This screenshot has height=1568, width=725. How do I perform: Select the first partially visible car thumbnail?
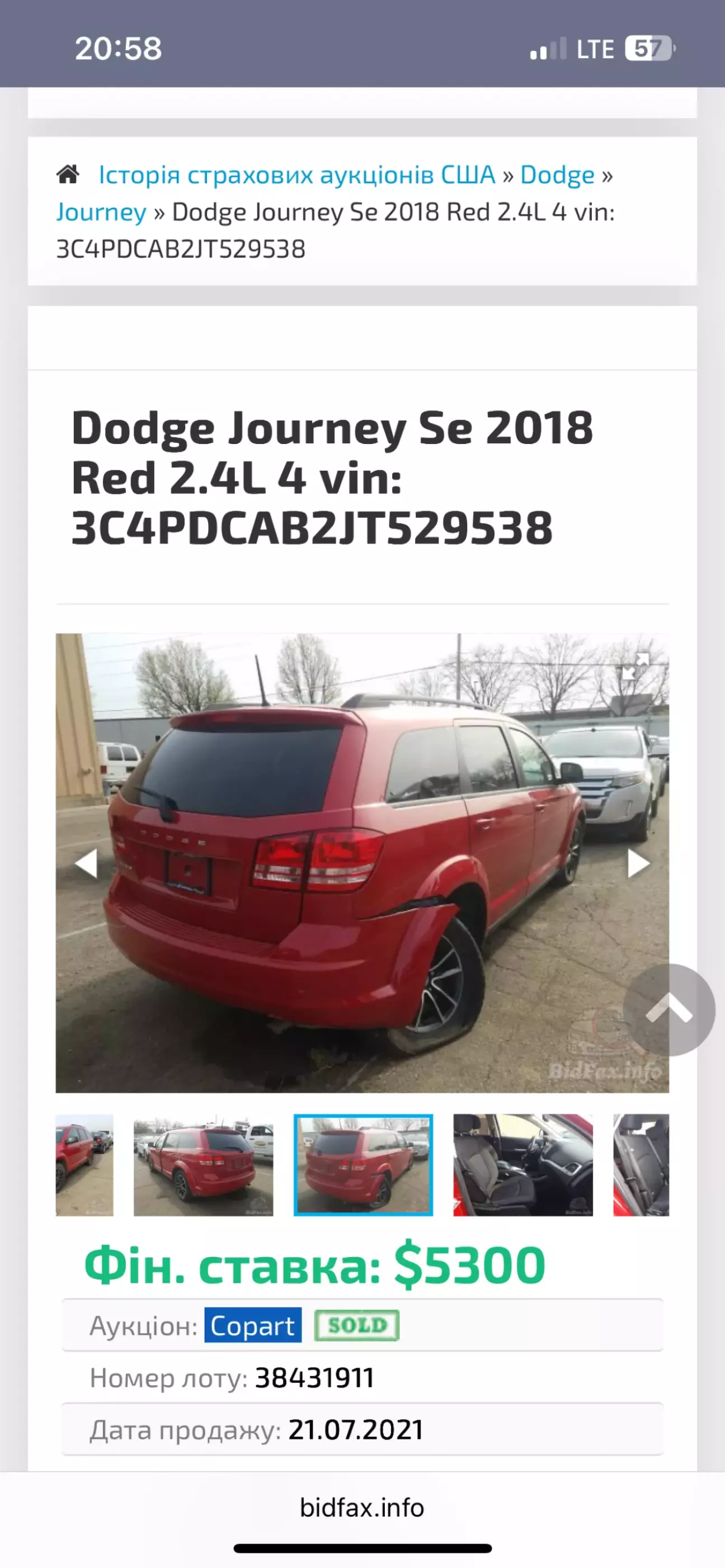(84, 1164)
